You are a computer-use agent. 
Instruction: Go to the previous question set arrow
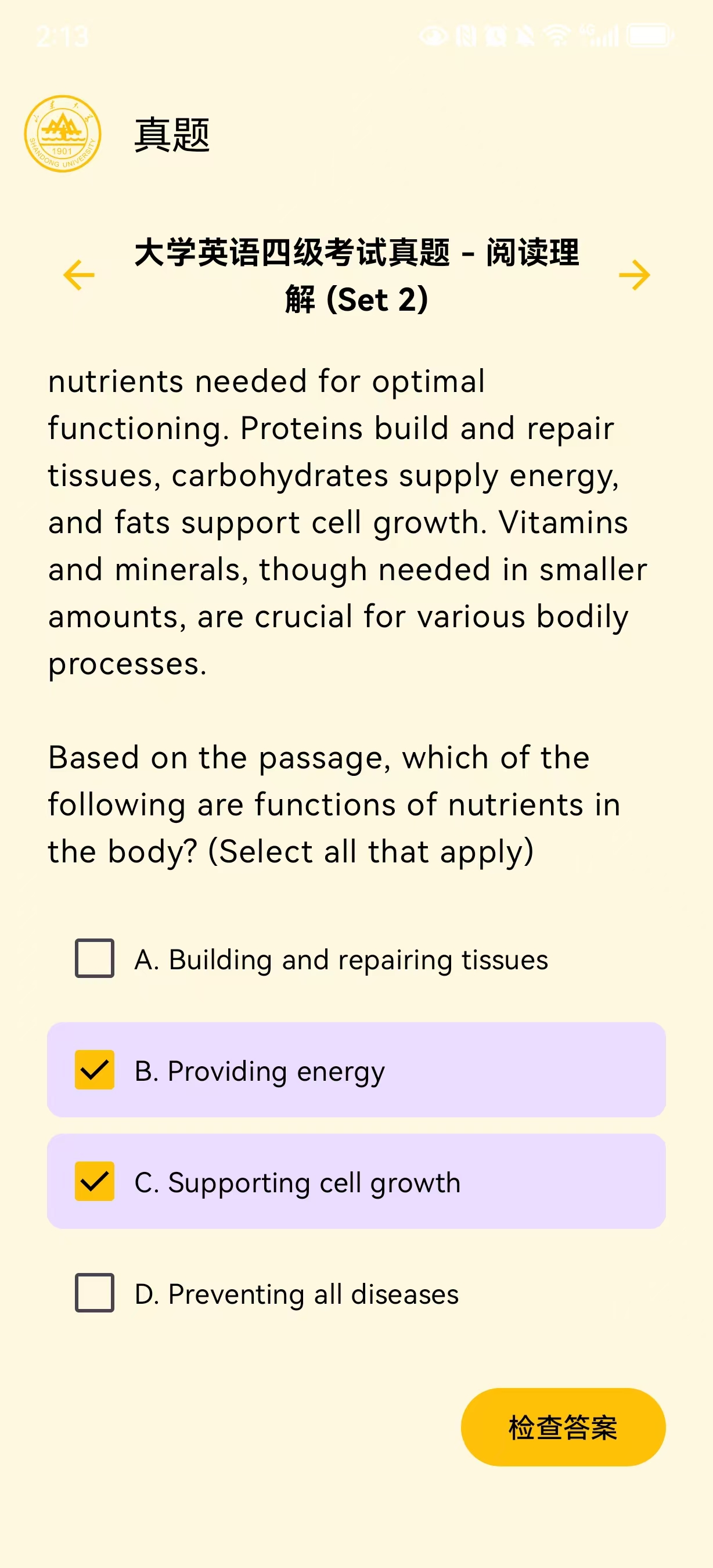79,275
